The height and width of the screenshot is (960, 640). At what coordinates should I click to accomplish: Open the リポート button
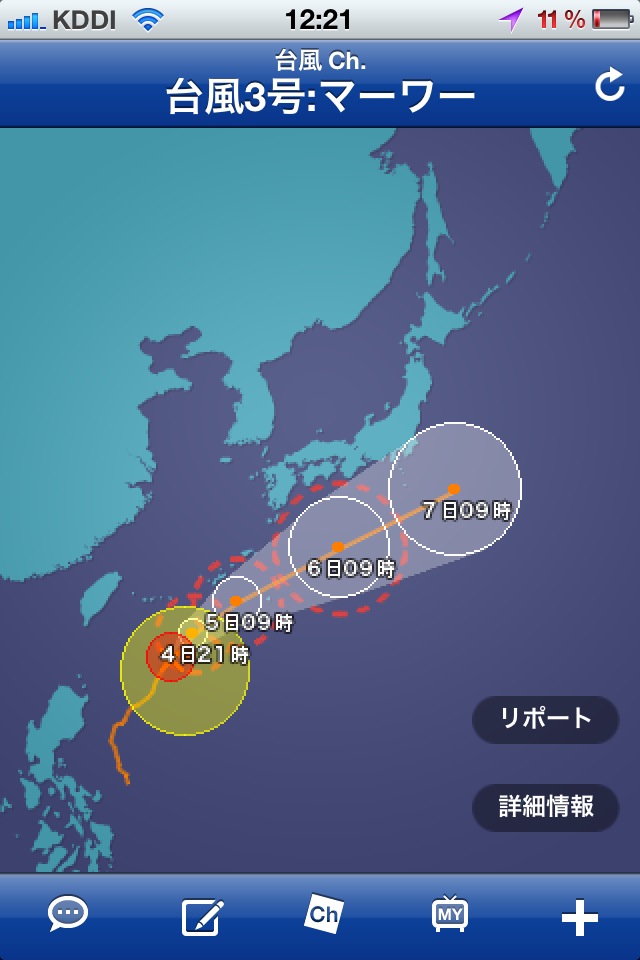pyautogui.click(x=546, y=719)
